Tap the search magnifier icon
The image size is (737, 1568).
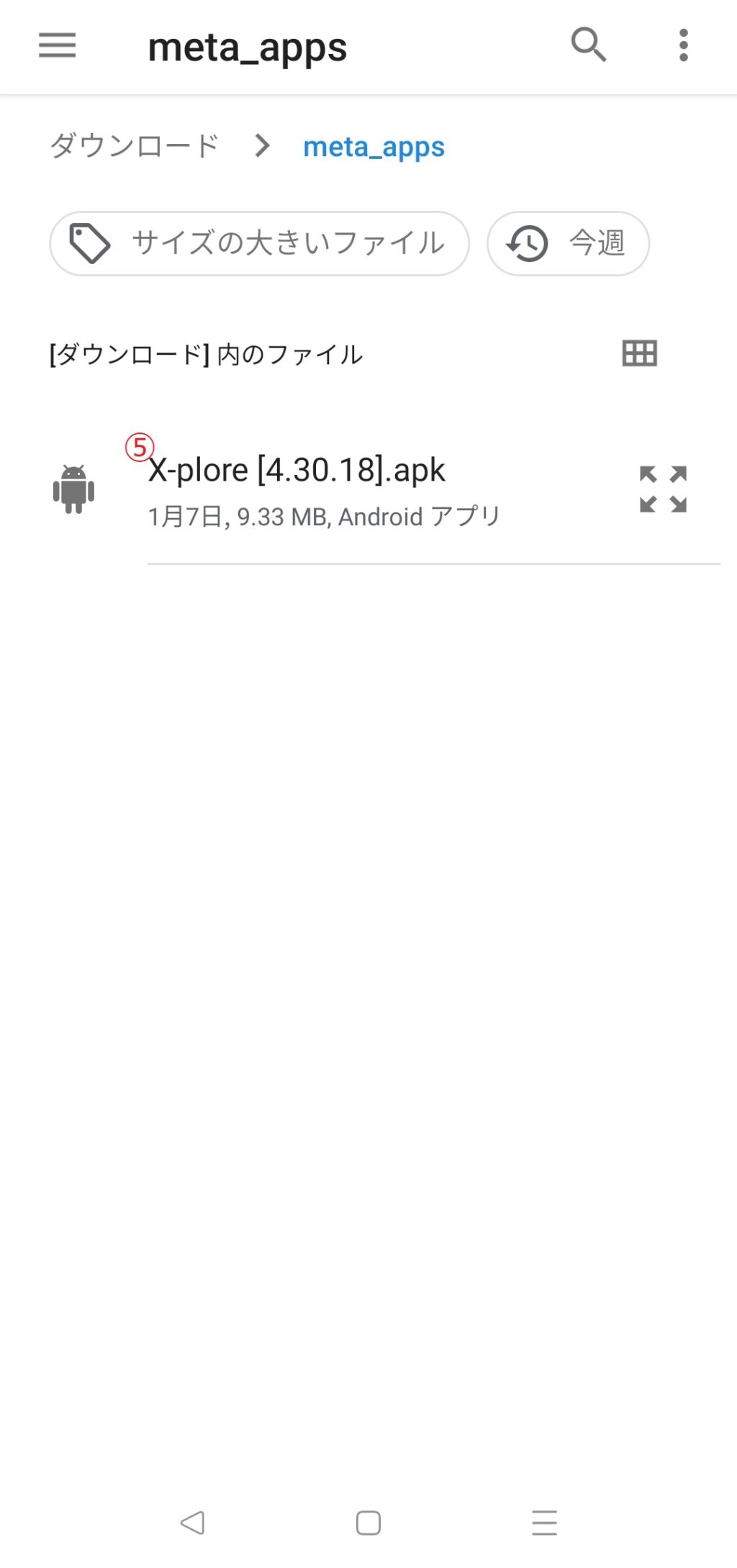(589, 45)
